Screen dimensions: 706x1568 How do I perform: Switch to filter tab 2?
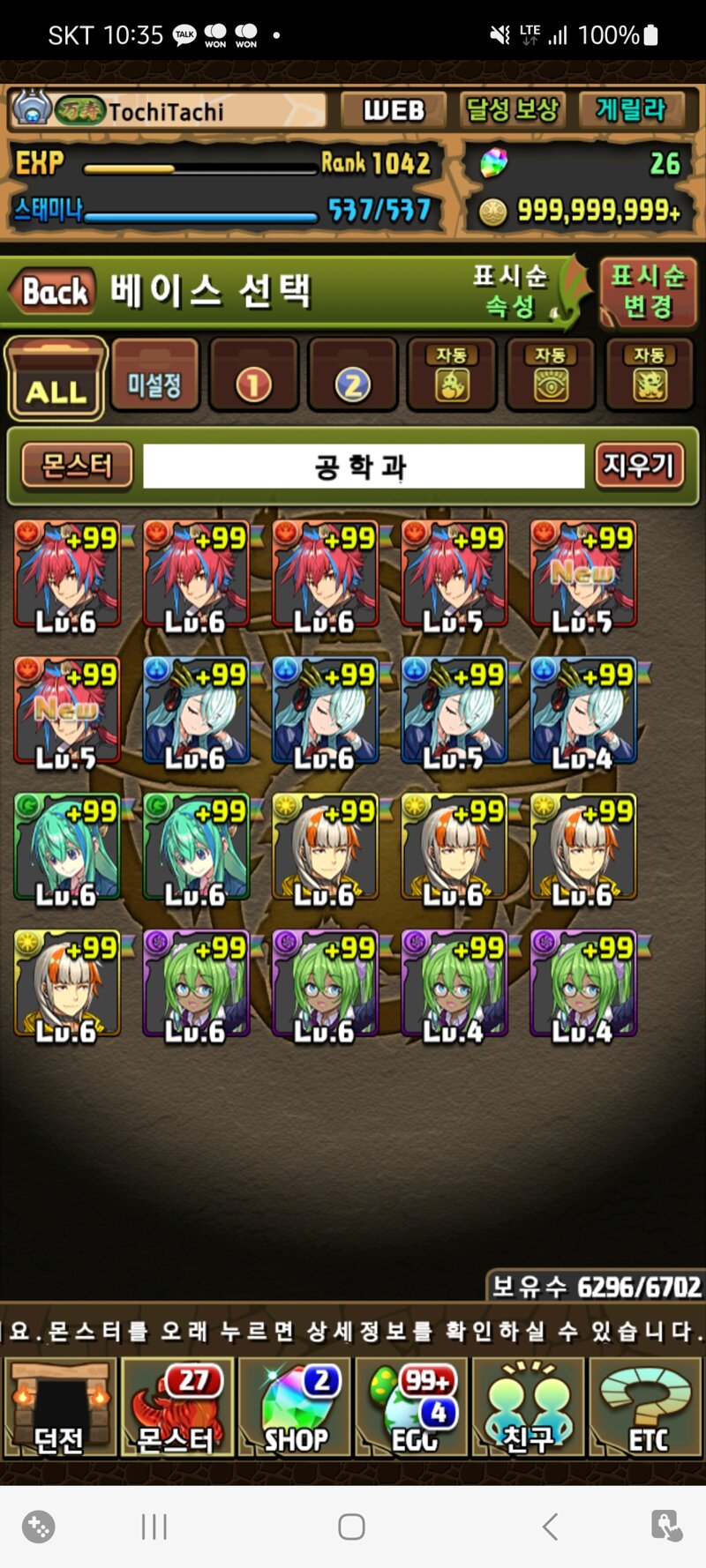[x=352, y=377]
